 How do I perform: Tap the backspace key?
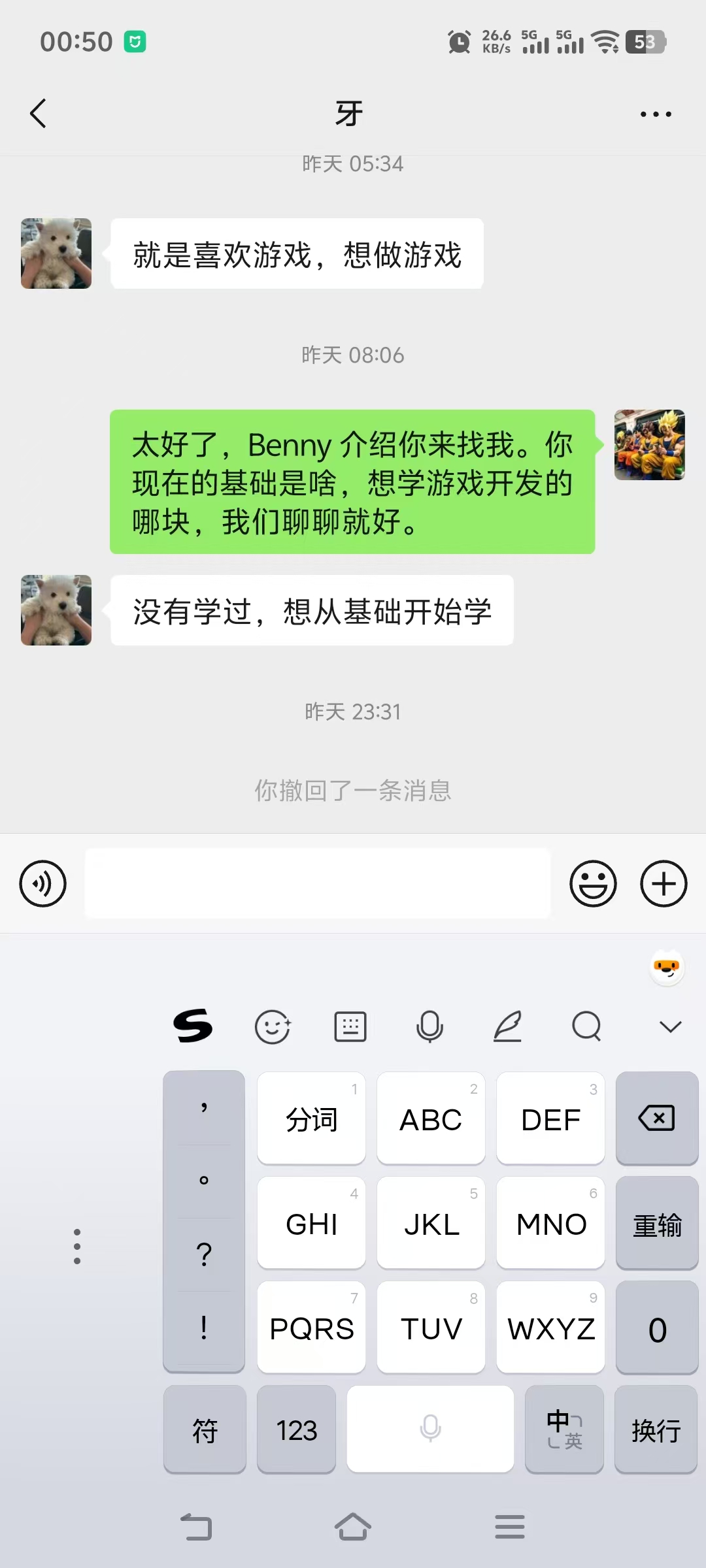pyautogui.click(x=657, y=1118)
